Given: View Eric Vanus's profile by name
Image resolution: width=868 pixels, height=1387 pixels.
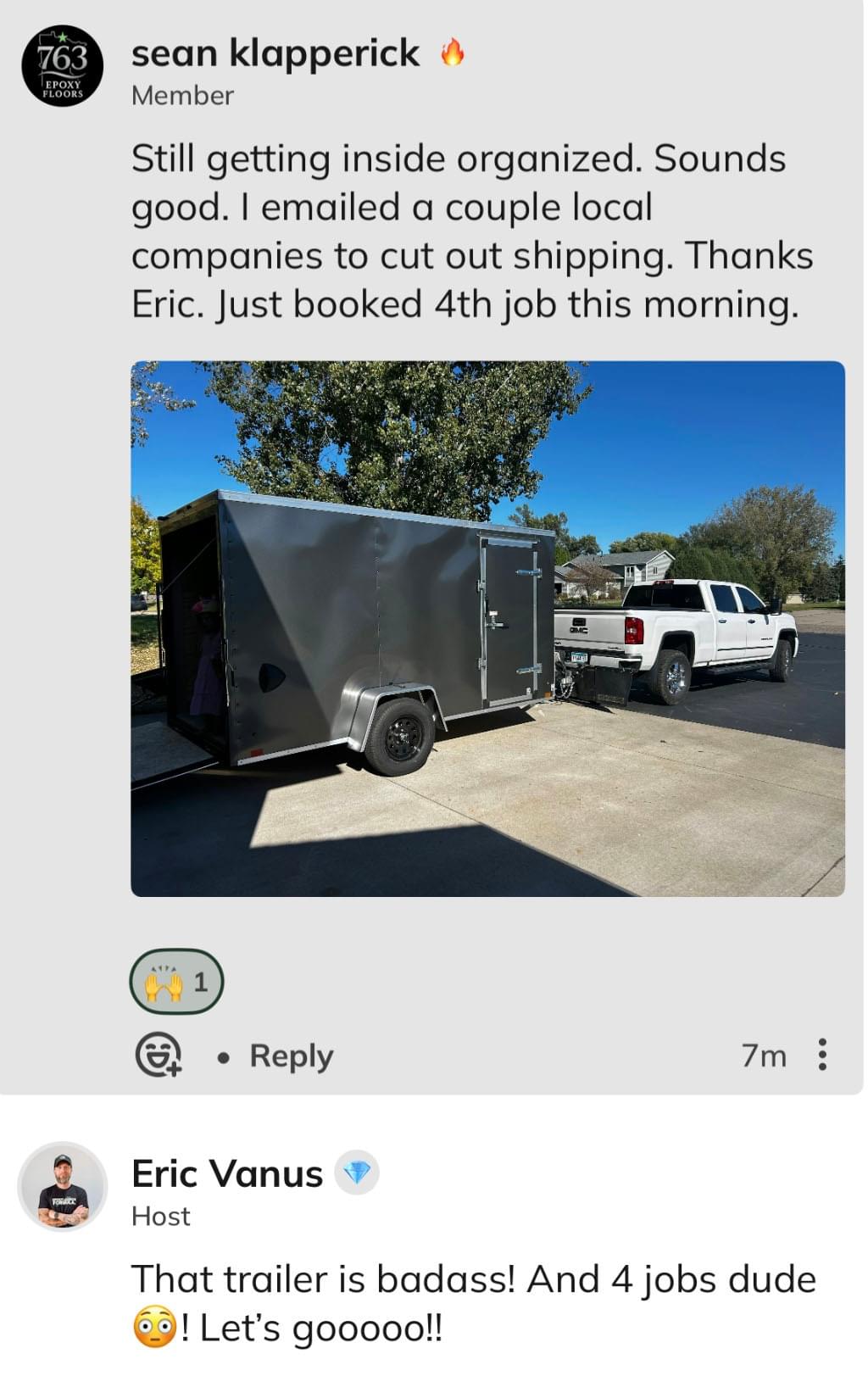Looking at the screenshot, I should (x=227, y=1174).
